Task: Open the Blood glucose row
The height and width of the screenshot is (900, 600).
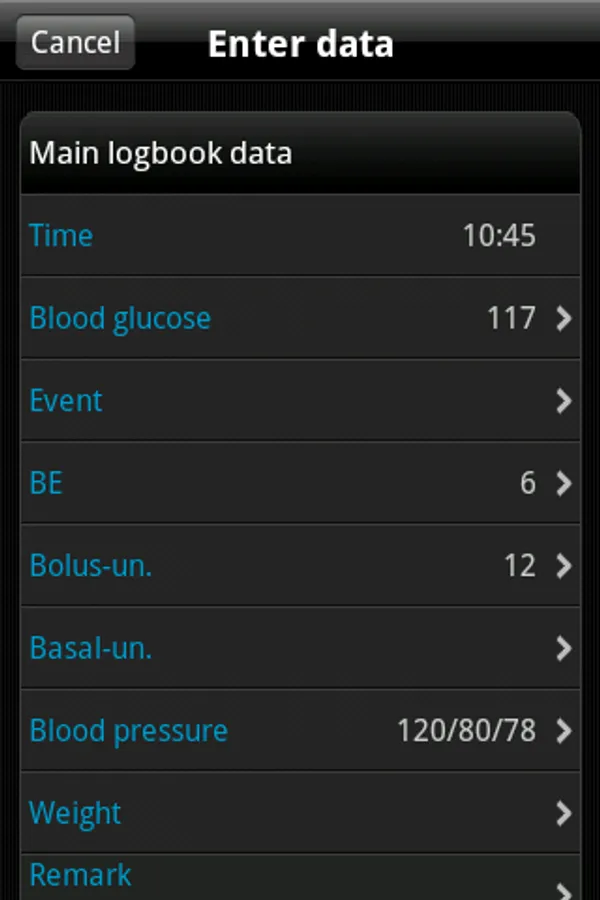Action: [300, 319]
